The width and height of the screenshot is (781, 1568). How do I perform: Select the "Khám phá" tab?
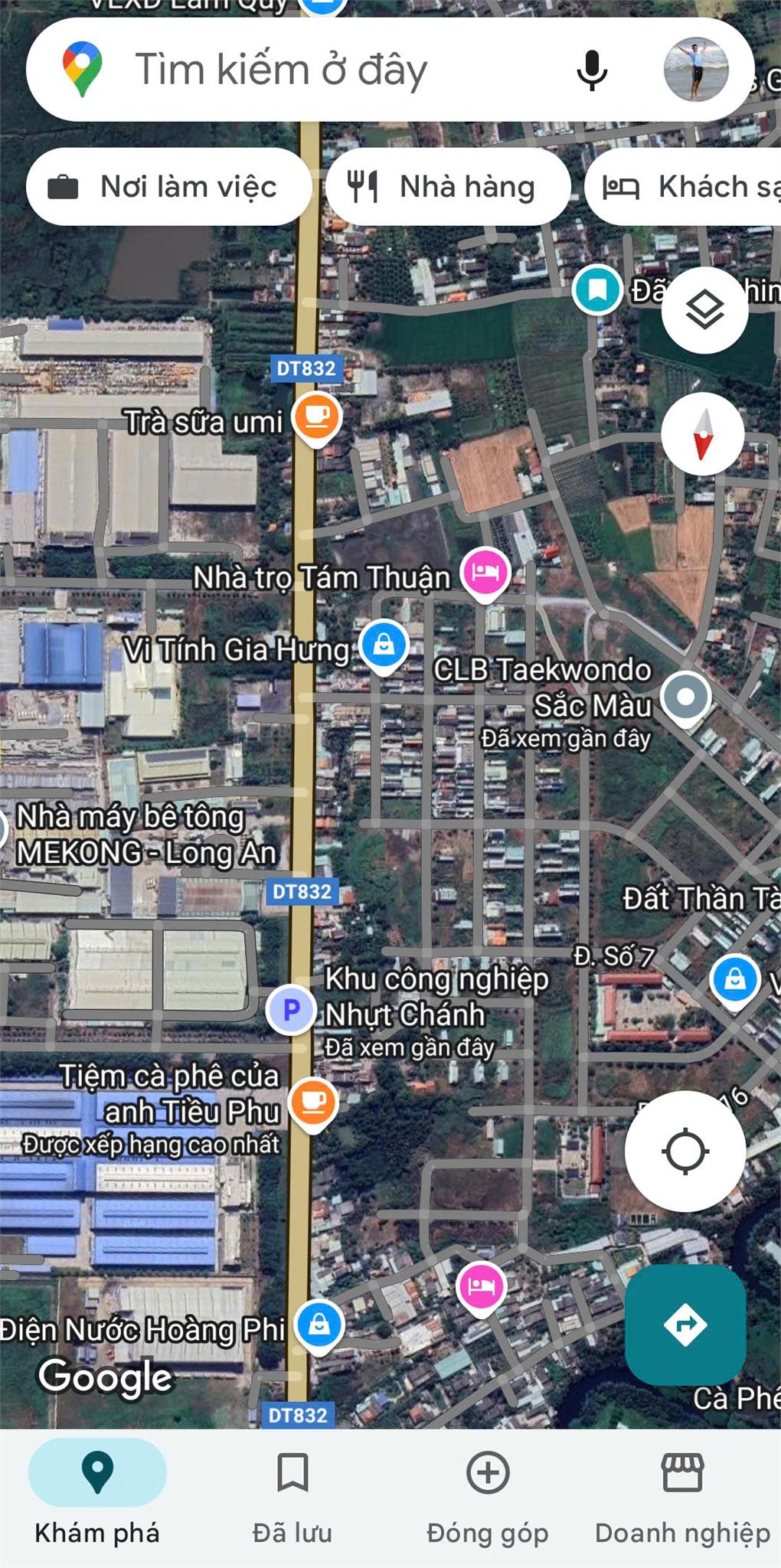[x=97, y=1491]
